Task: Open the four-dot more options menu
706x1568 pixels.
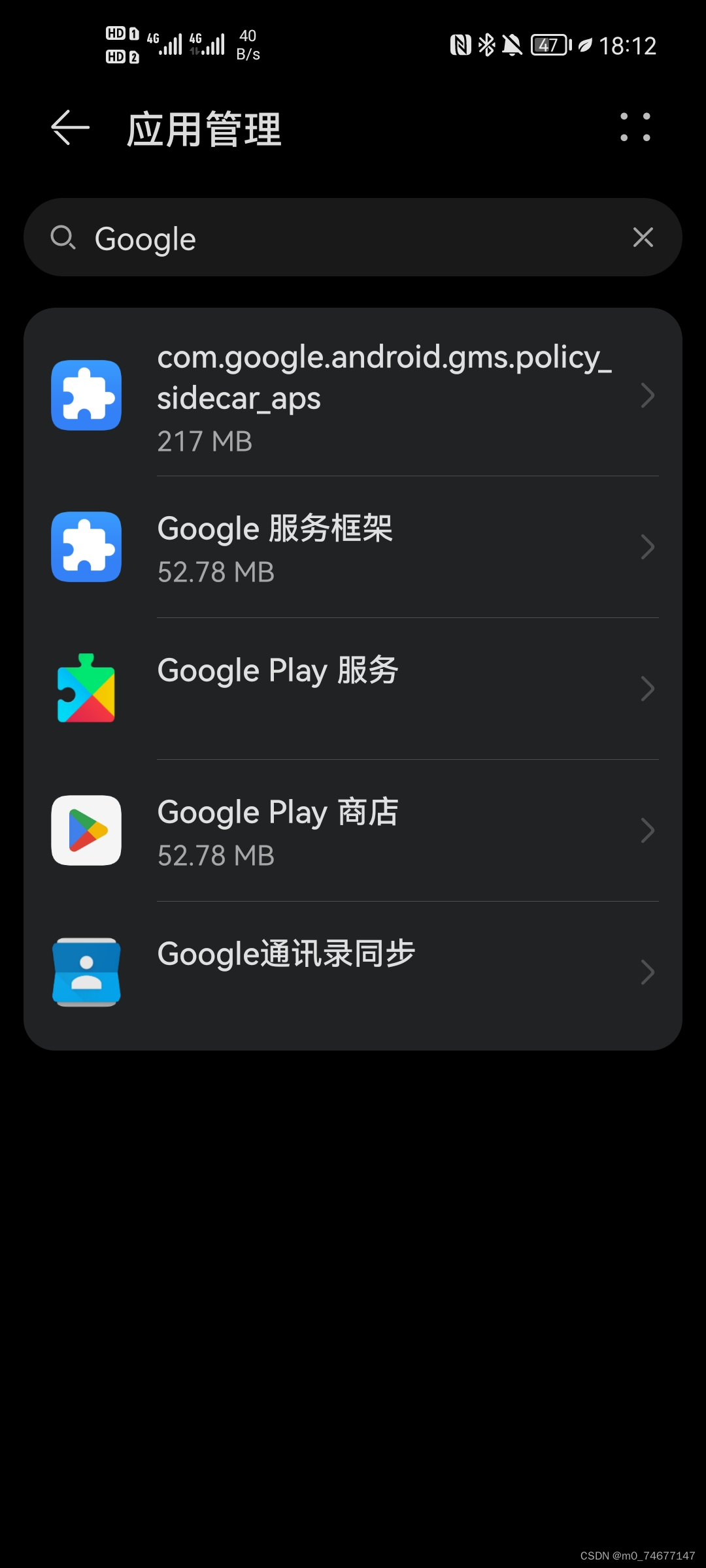Action: (635, 127)
